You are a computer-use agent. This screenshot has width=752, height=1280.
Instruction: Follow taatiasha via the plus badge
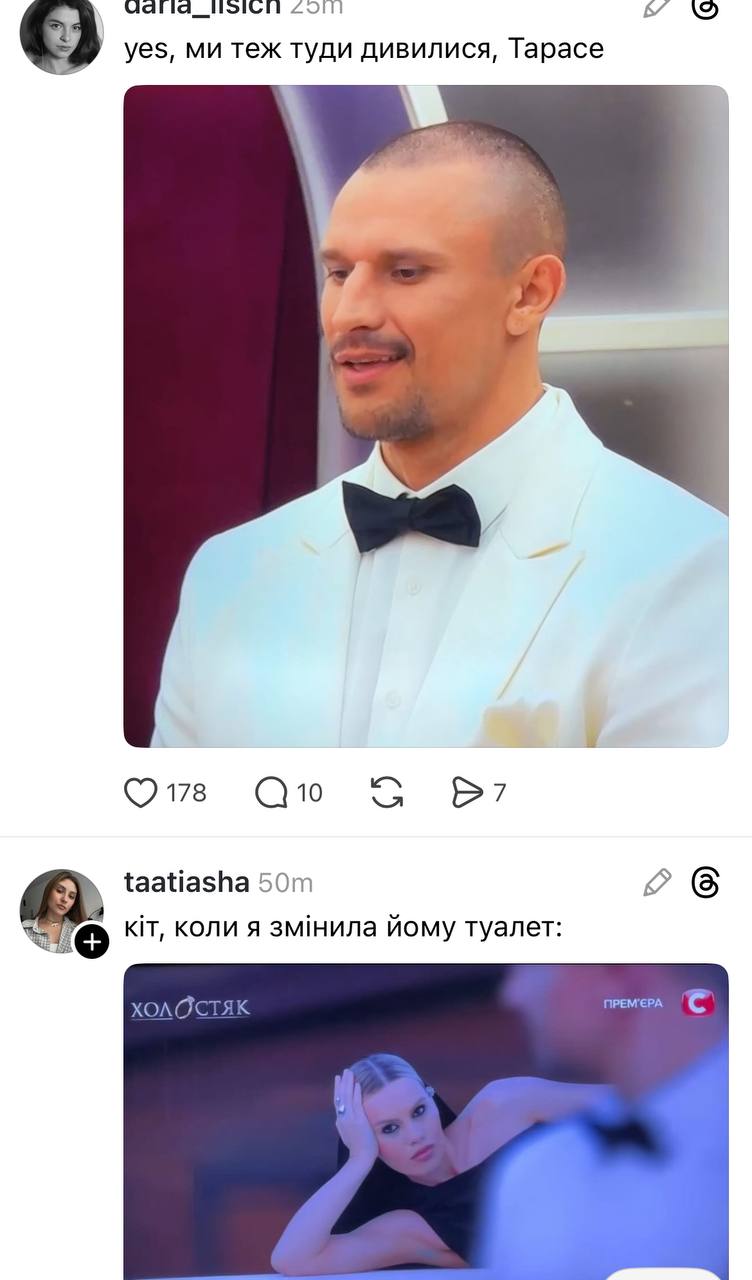(92, 941)
